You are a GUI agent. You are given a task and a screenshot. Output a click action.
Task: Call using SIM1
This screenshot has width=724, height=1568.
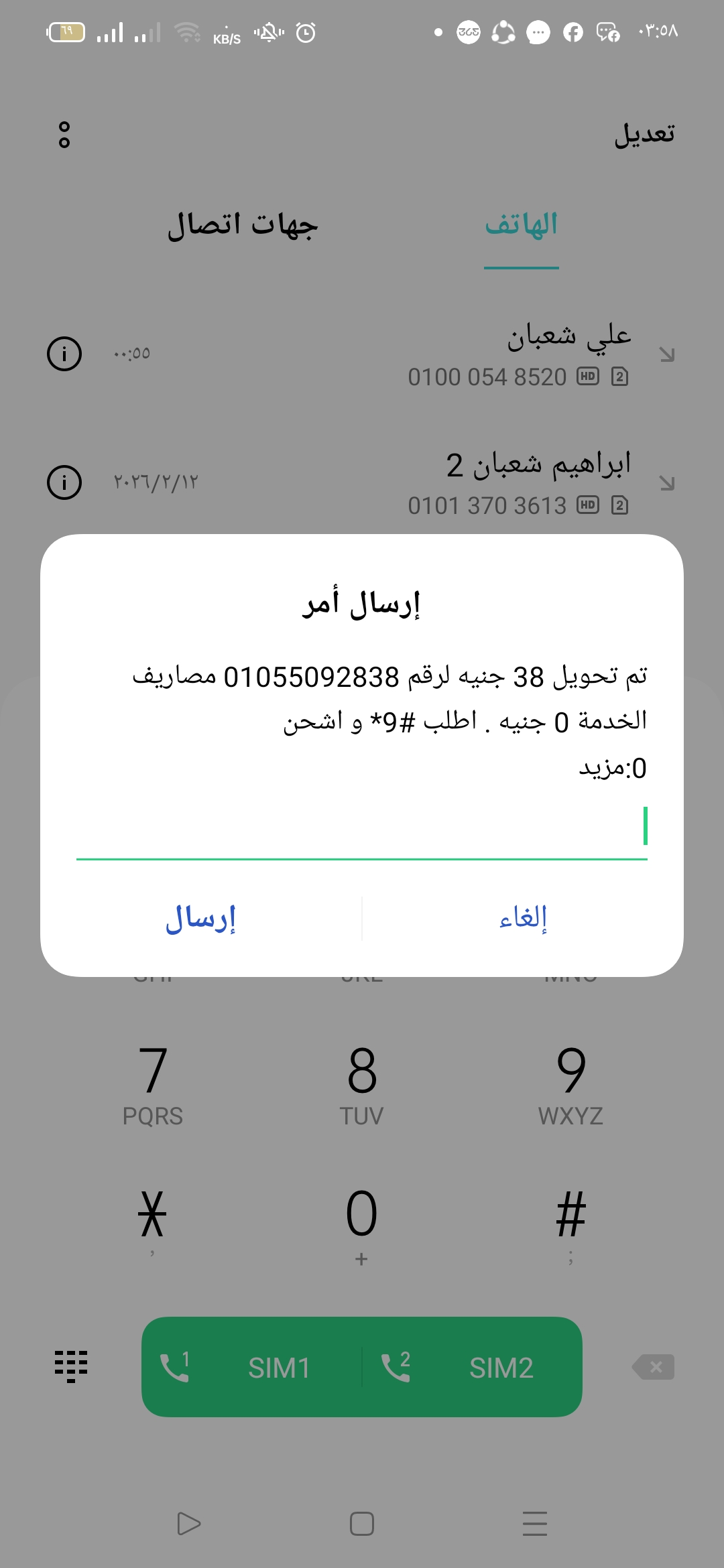tap(251, 1367)
